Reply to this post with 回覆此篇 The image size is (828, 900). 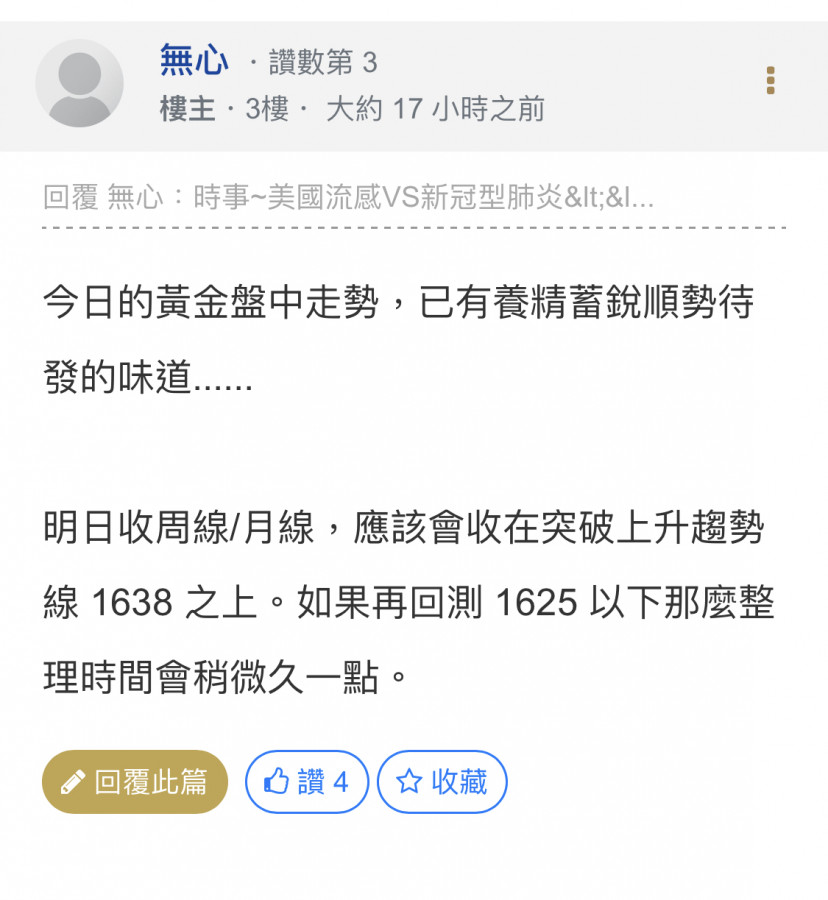pos(135,782)
